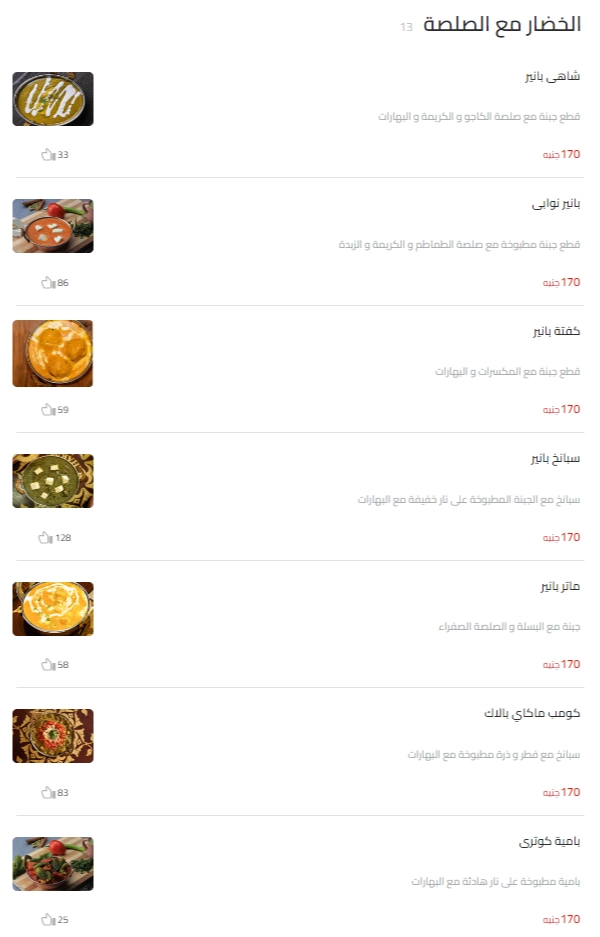Open the كومب ماكاي بالاك photo
The image size is (600, 937).
(x=53, y=736)
